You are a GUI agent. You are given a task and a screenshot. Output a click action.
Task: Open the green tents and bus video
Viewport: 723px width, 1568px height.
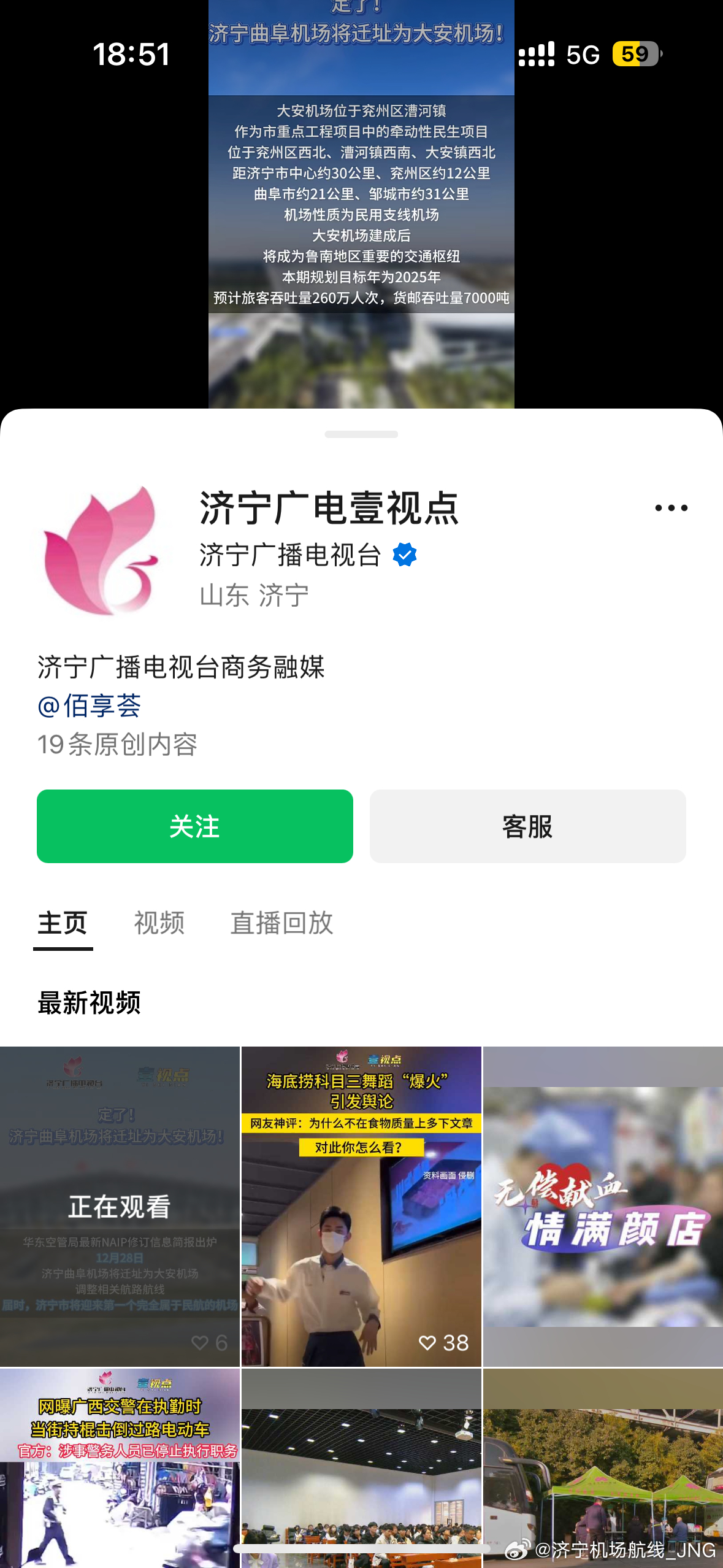(x=603, y=1468)
